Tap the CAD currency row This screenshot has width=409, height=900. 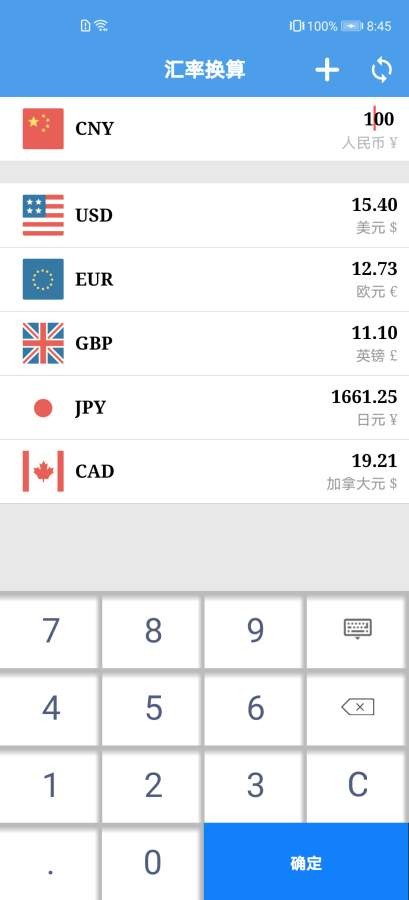click(204, 471)
